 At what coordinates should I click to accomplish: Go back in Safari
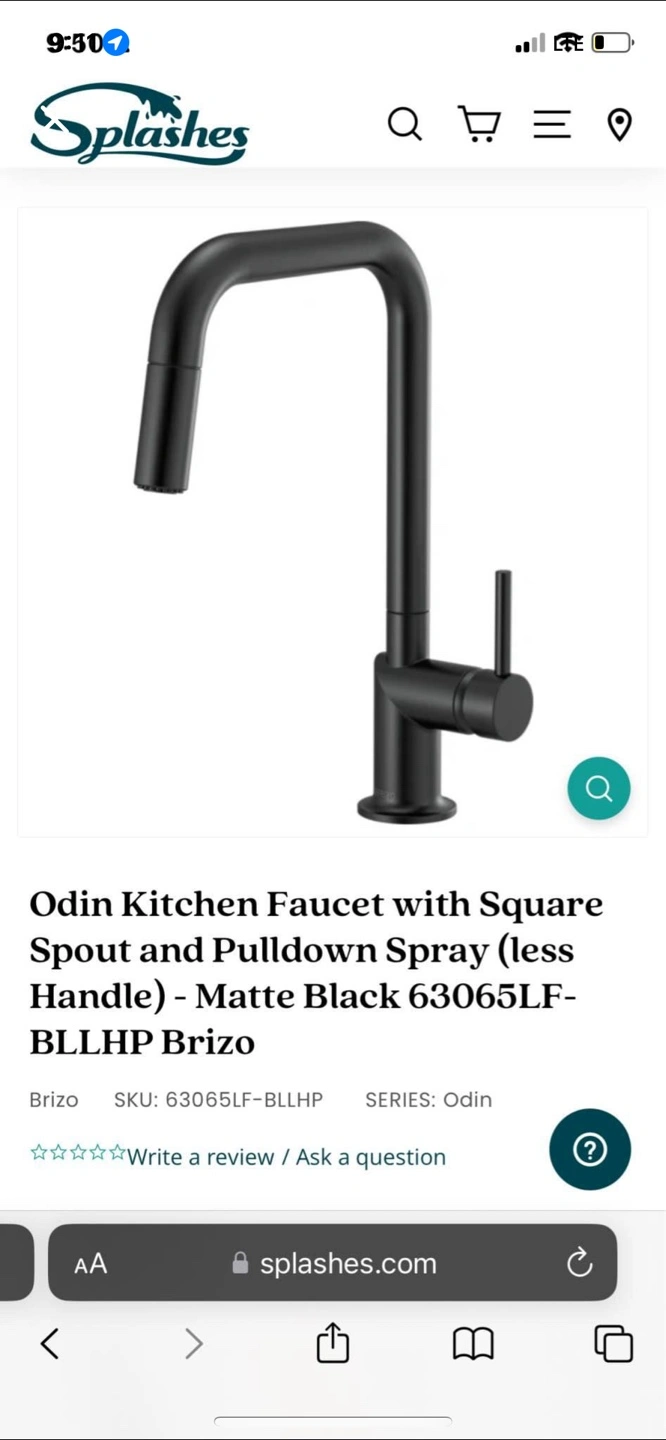point(50,1343)
